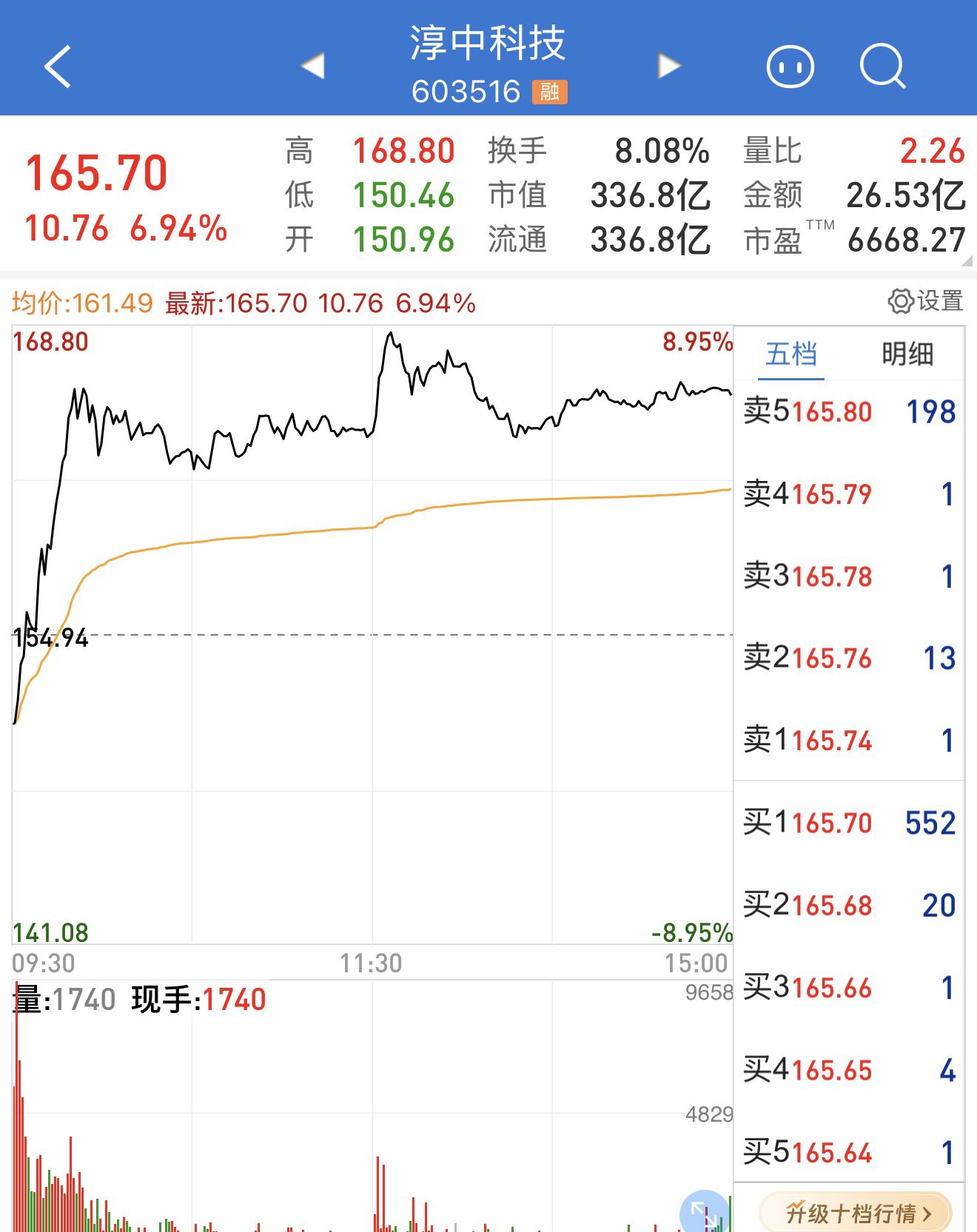Viewport: 977px width, 1232px height.
Task: Open the robot assistant icon
Action: [x=790, y=67]
